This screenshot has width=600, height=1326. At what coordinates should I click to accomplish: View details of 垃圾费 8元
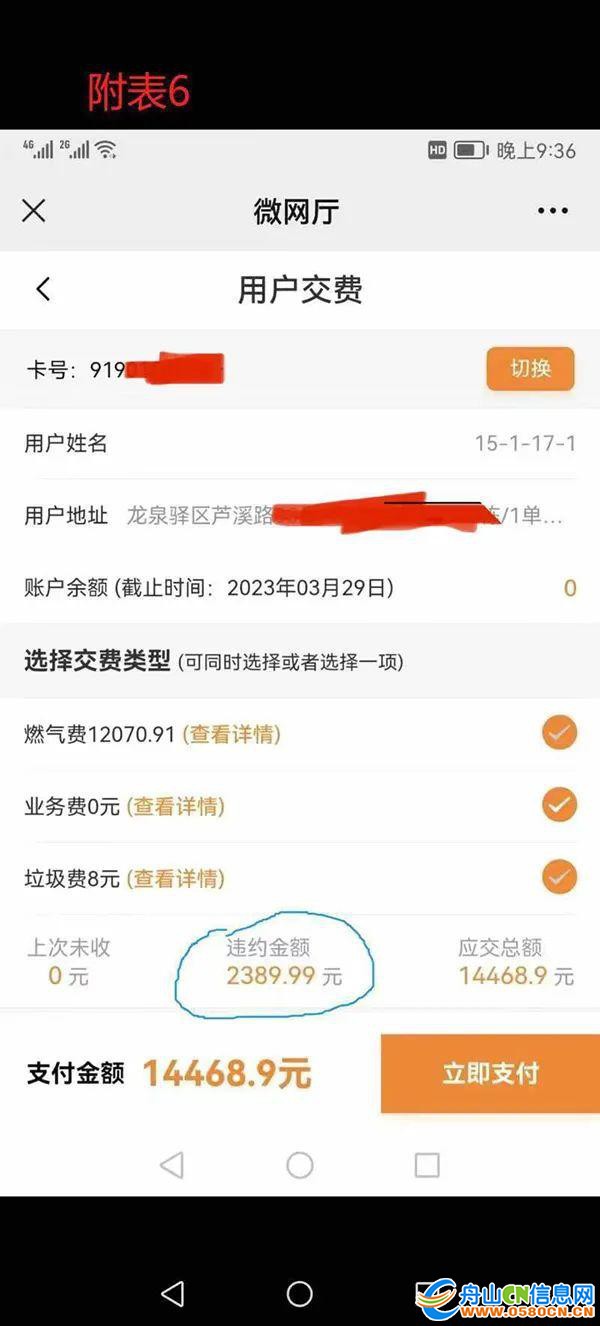pos(179,878)
